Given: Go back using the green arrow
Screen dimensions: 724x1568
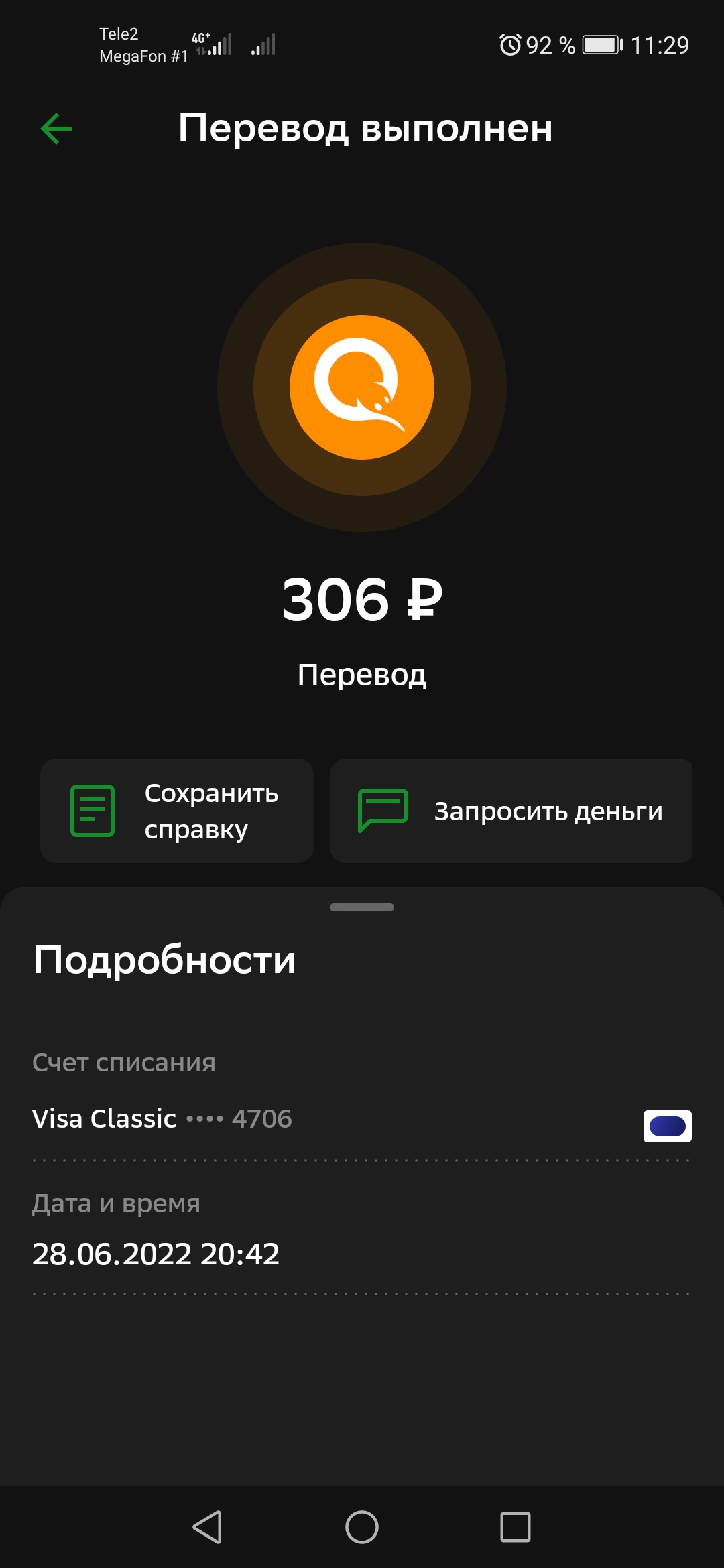Looking at the screenshot, I should coord(56,129).
